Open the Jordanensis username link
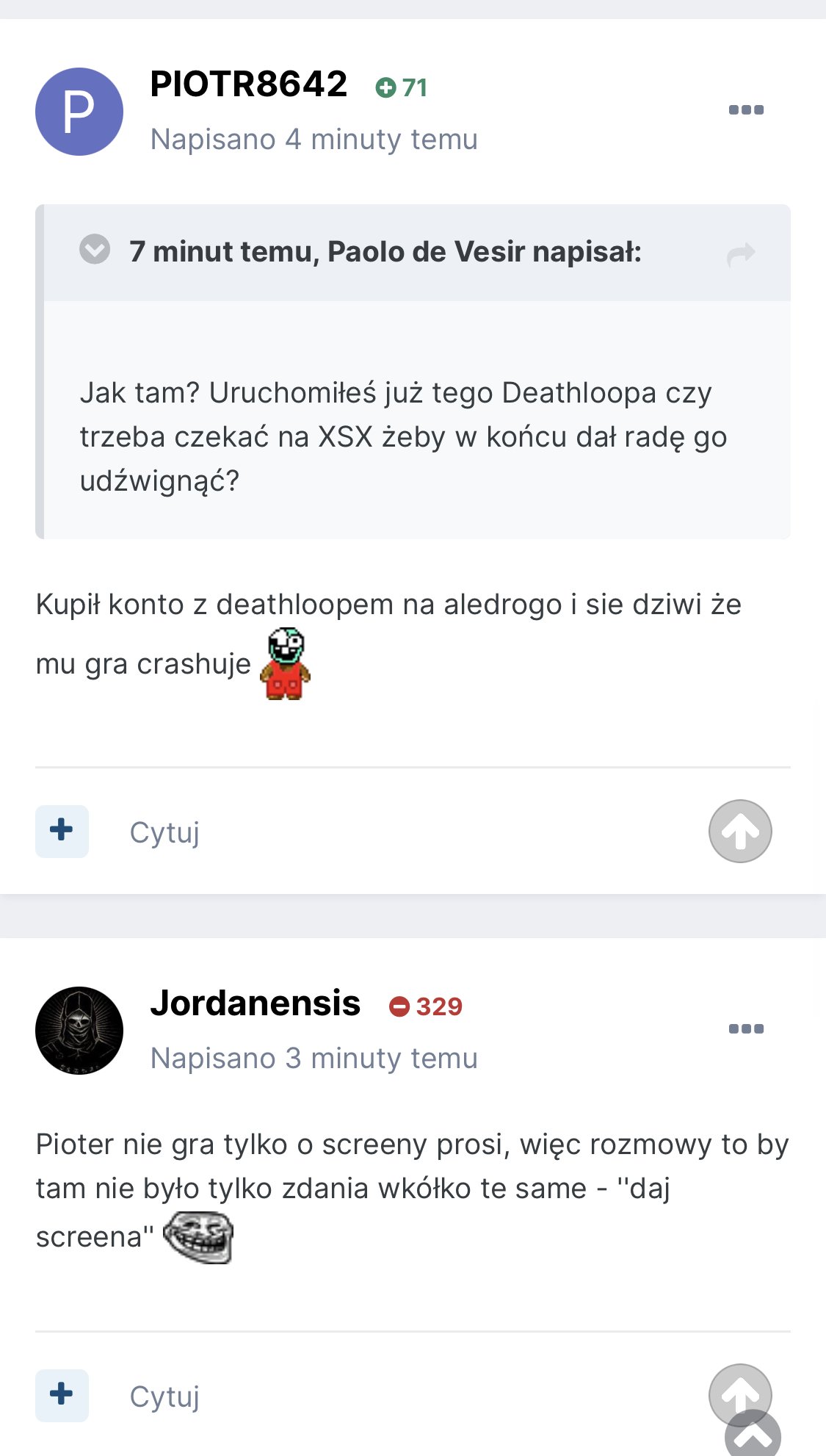826x1456 pixels. click(x=256, y=1003)
